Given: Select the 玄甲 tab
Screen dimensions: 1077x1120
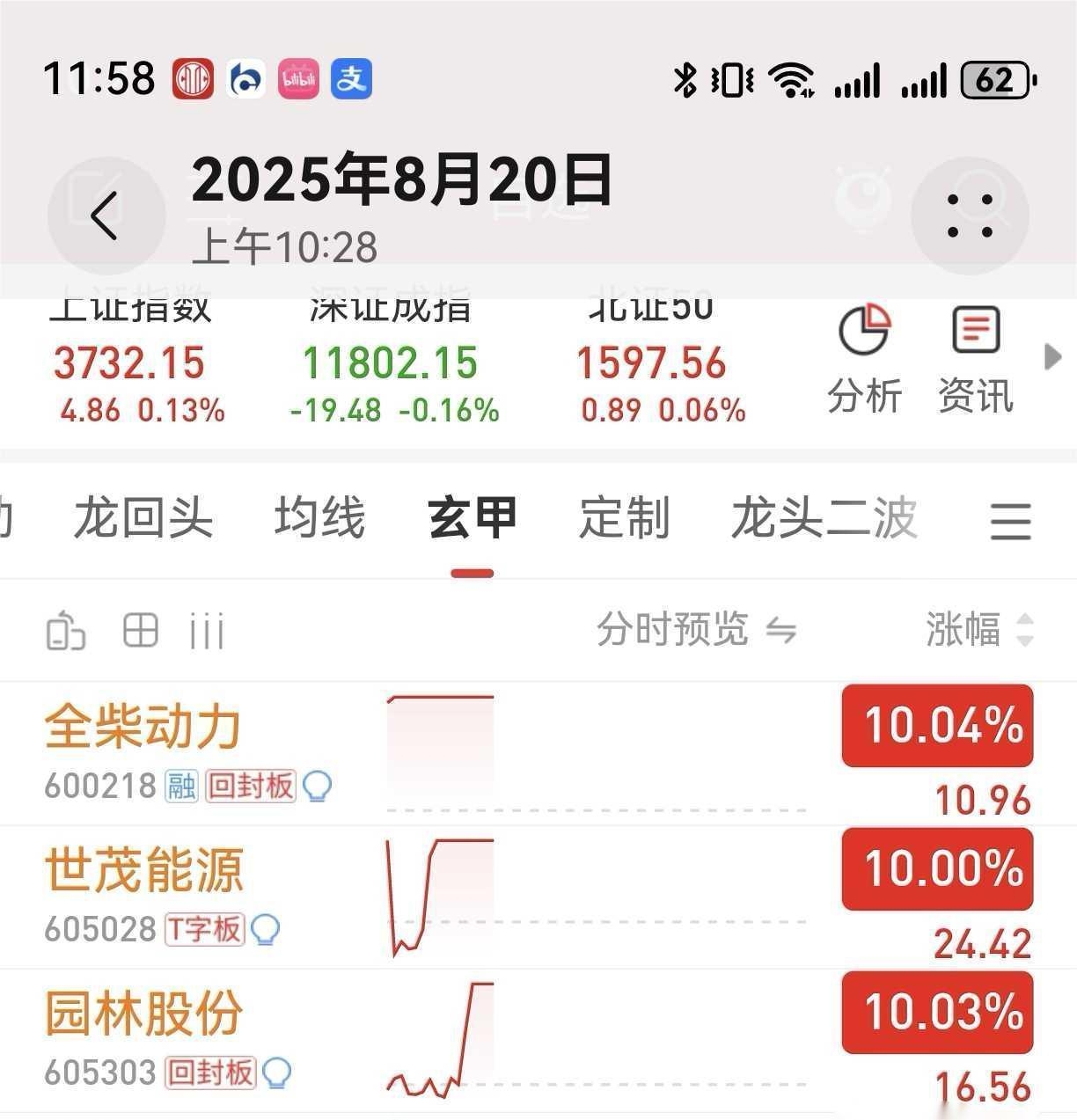Looking at the screenshot, I should point(473,517).
